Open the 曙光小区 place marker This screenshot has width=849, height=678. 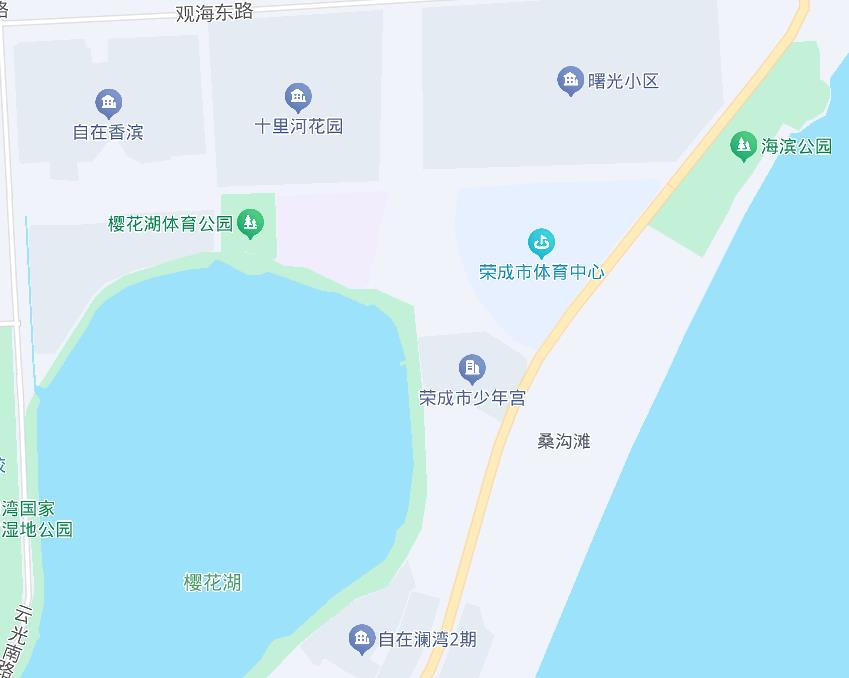[x=570, y=80]
